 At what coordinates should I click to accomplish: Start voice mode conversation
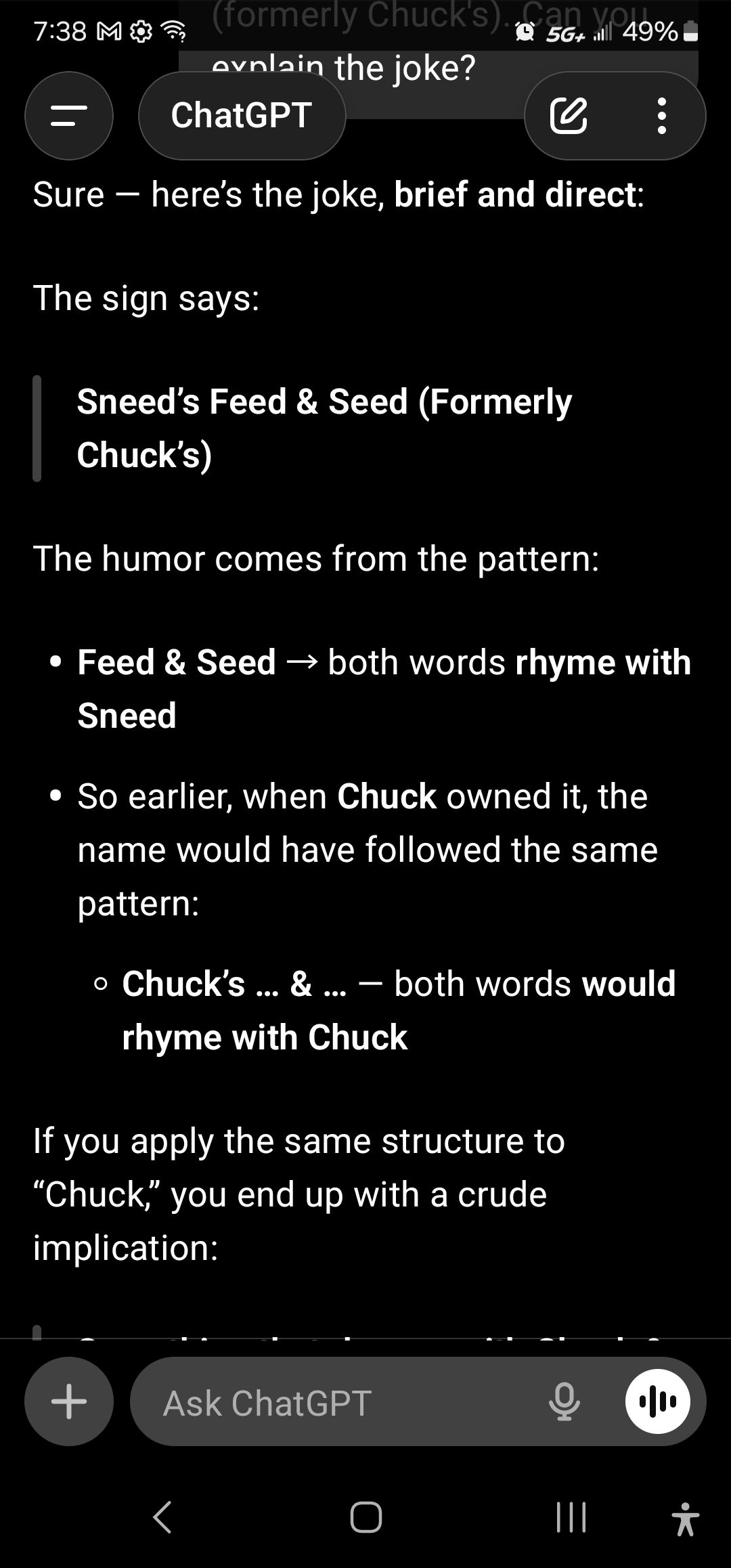pyautogui.click(x=657, y=1401)
